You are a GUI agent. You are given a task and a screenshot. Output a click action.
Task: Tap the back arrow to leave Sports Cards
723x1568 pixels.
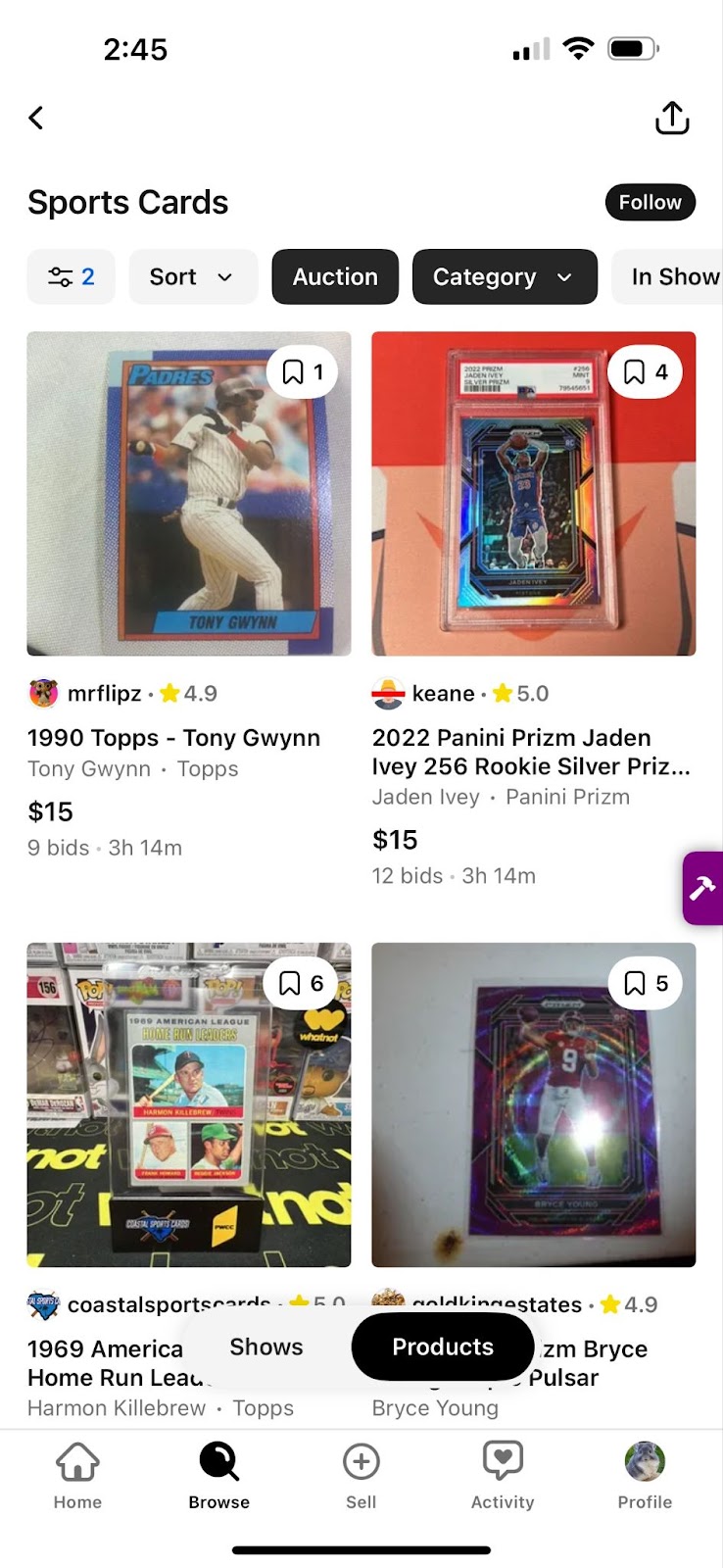tap(36, 118)
